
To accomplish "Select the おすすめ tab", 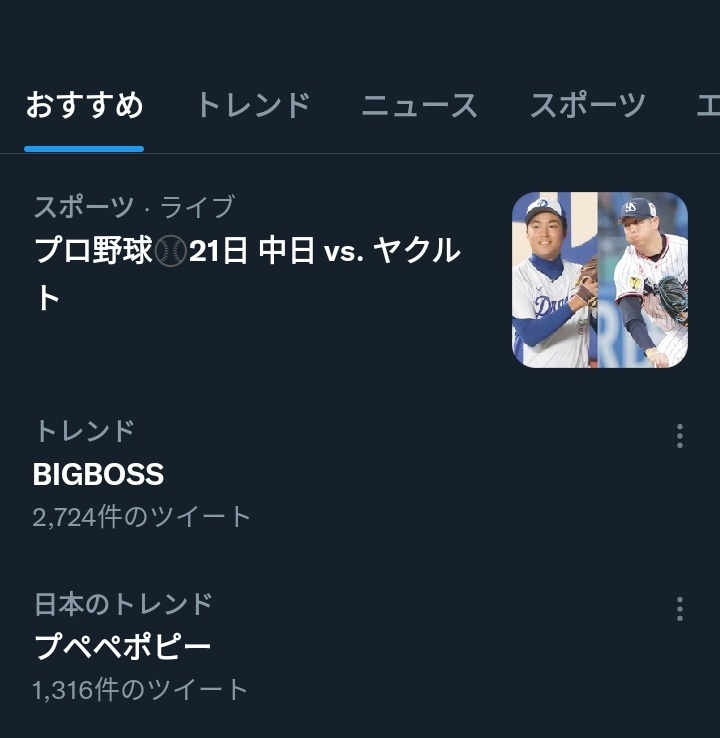I will tap(84, 105).
